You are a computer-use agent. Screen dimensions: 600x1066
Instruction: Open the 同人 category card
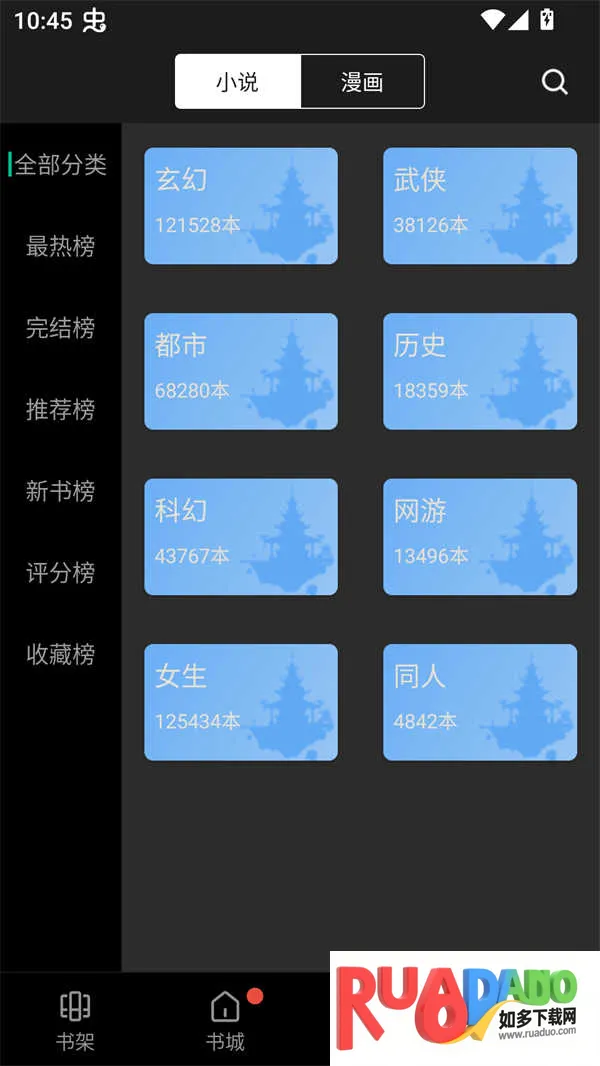(480, 702)
